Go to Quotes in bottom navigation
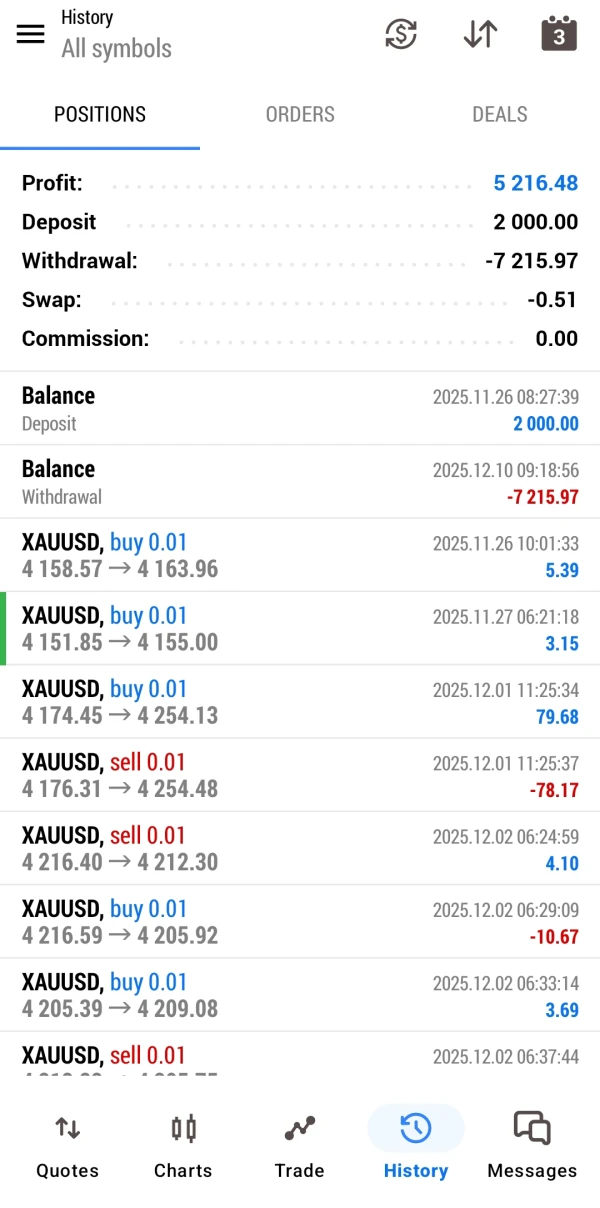The image size is (600, 1208). (x=67, y=1147)
